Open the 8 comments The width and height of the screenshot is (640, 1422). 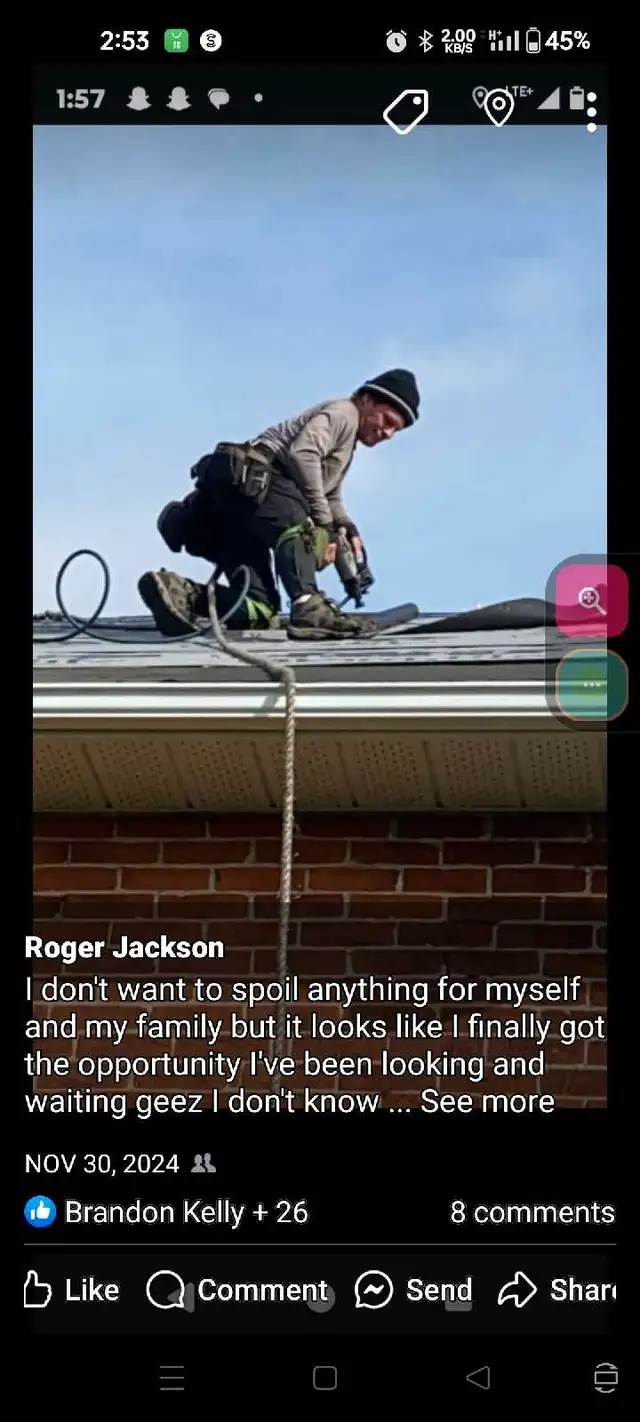click(532, 1212)
